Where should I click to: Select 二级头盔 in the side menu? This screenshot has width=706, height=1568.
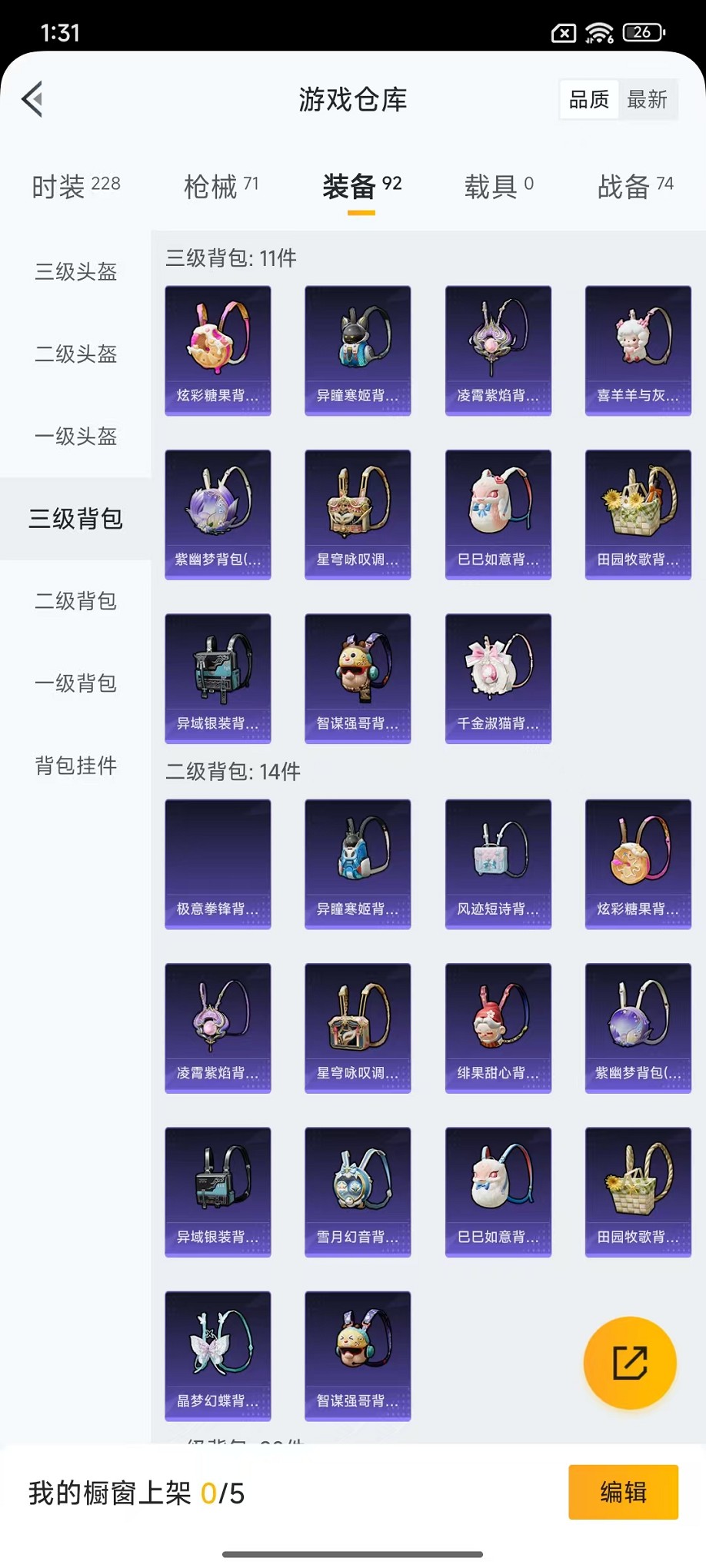pyautogui.click(x=75, y=354)
